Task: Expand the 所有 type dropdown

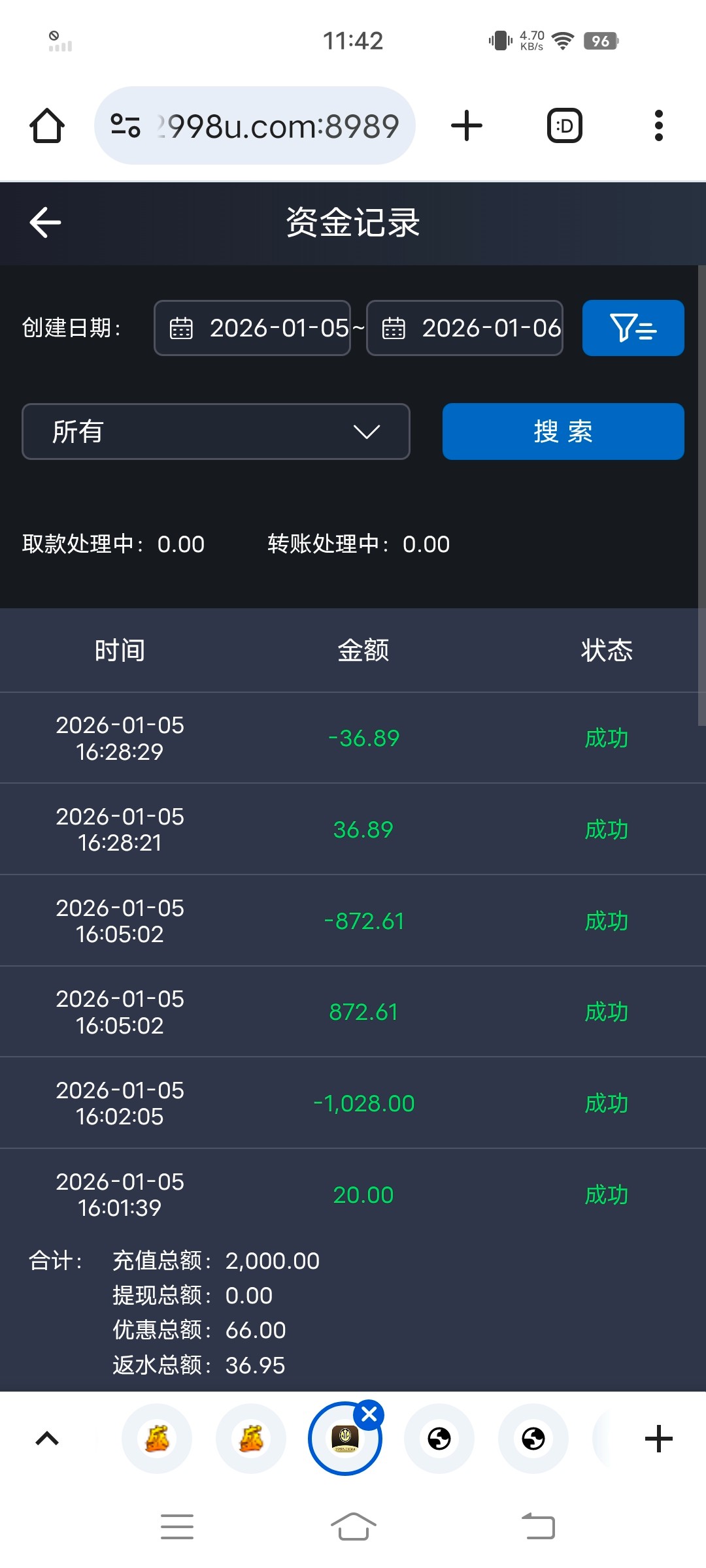Action: coord(216,432)
